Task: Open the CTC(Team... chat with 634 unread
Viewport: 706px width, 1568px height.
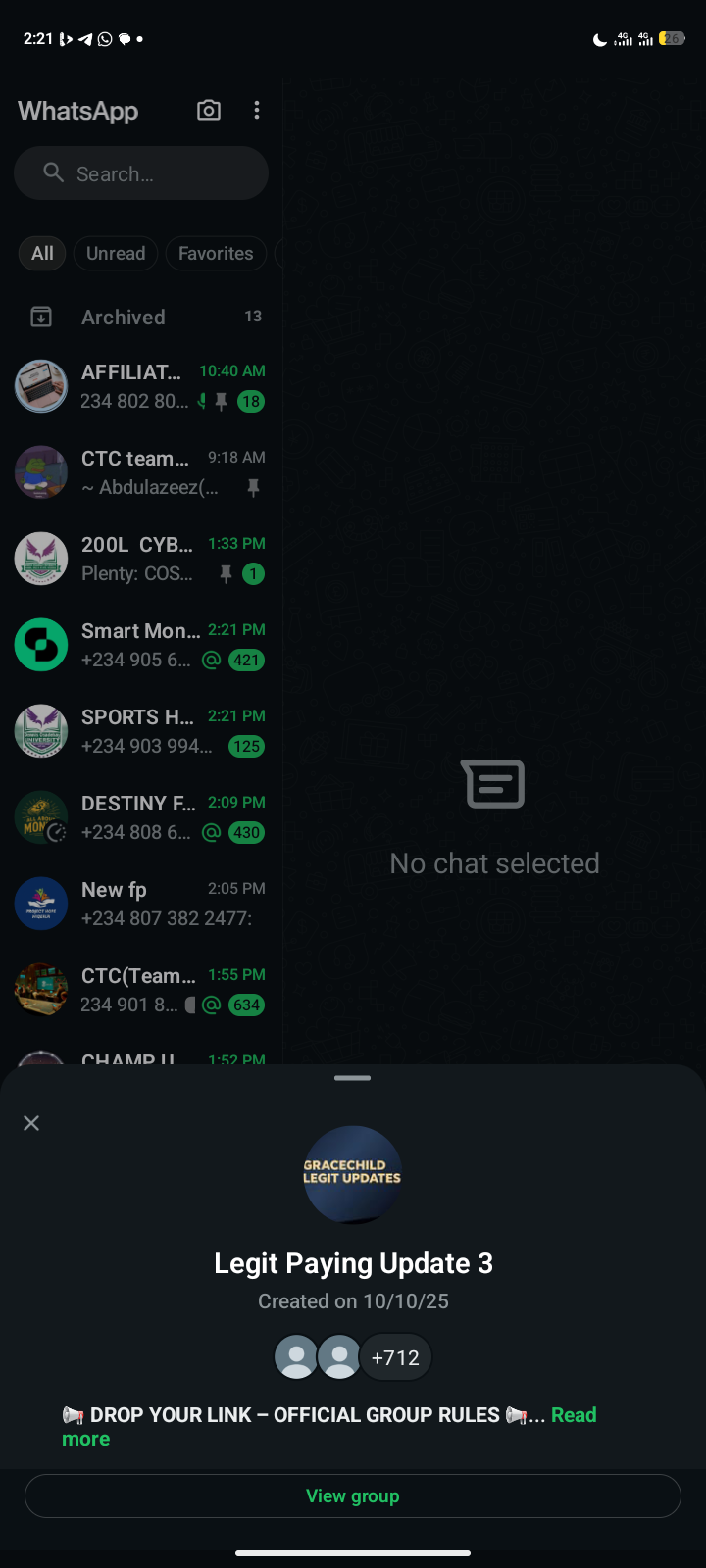Action: [x=141, y=990]
